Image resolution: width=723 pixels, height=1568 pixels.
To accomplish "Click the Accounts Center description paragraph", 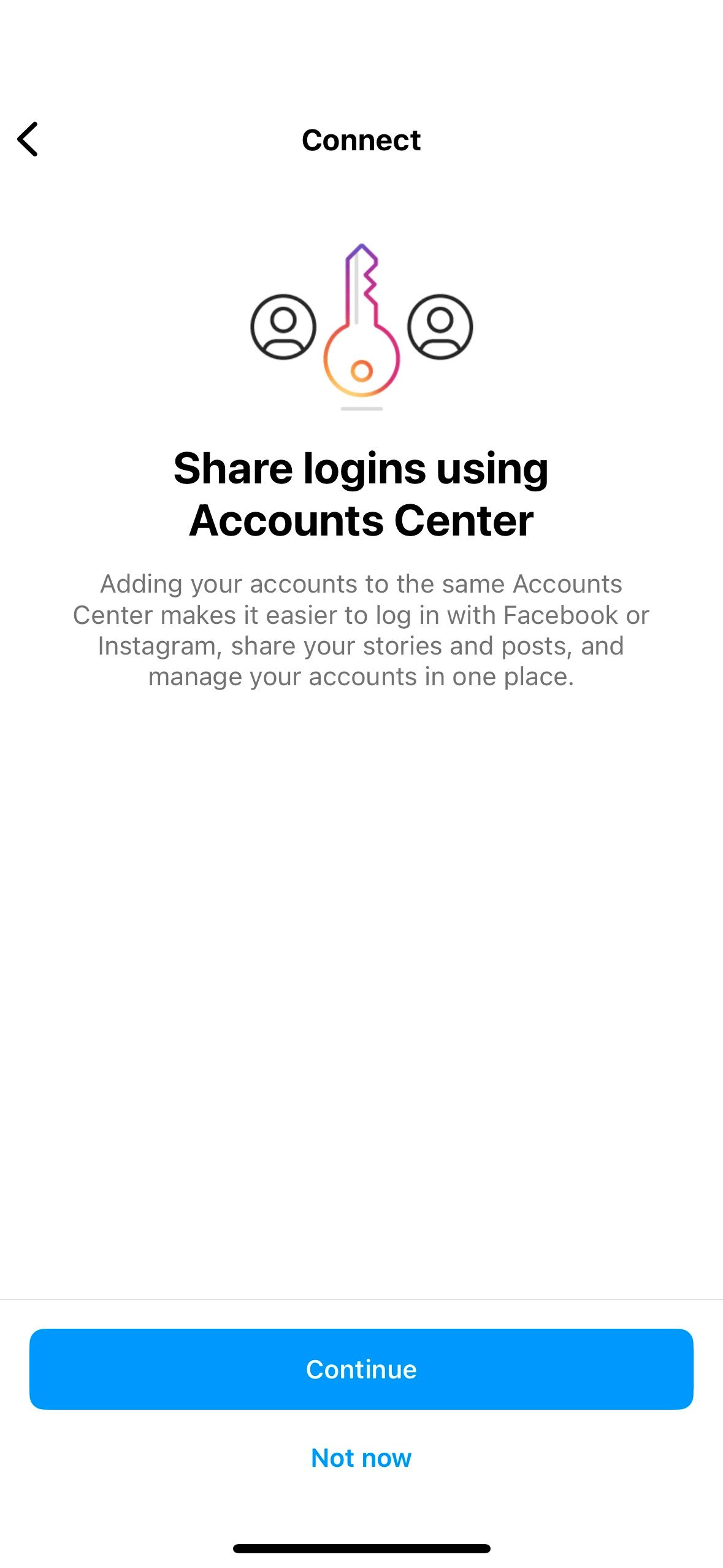I will (x=361, y=629).
